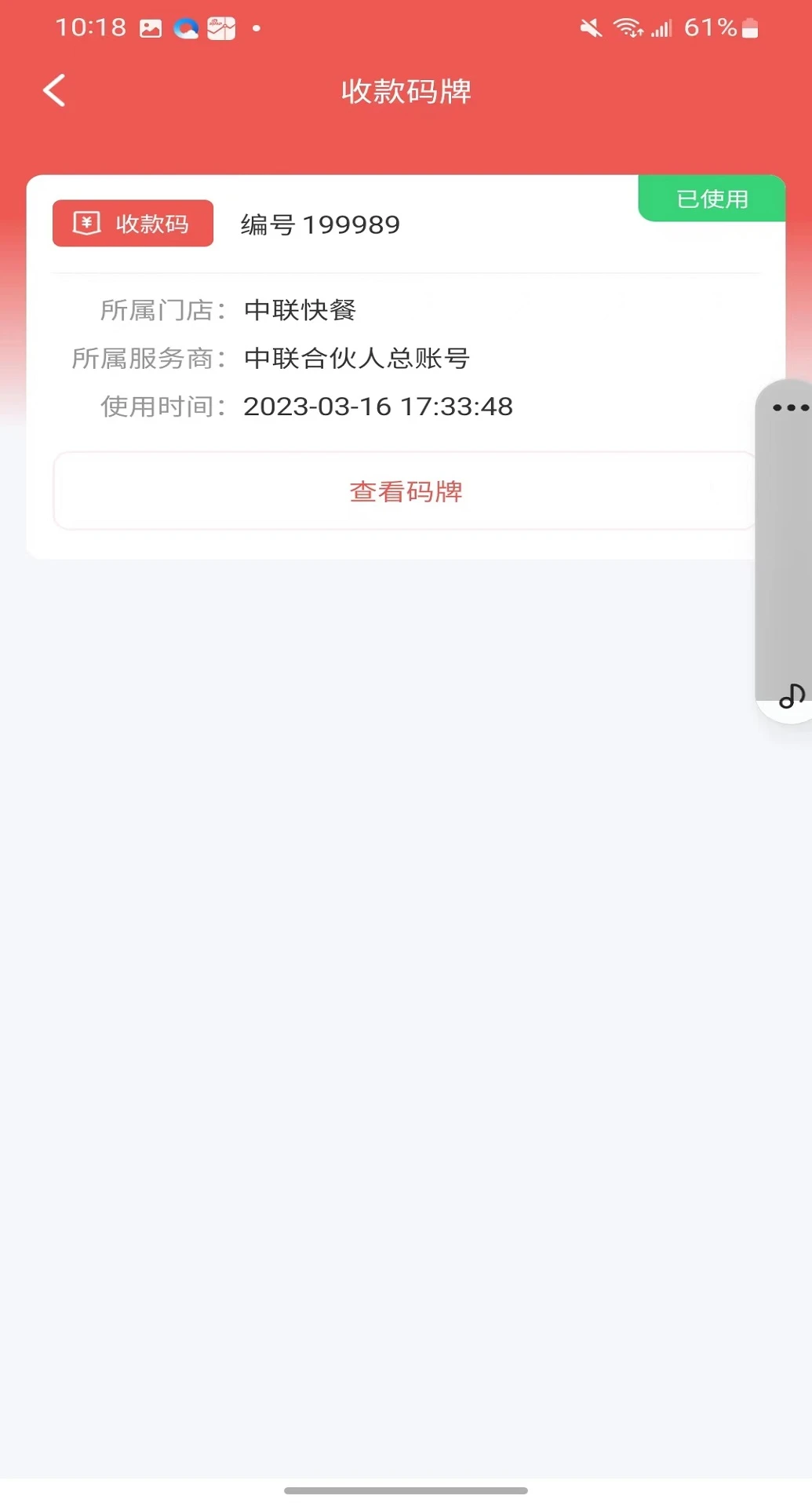Open the floating more options (...) menu
812x1503 pixels.
coord(791,407)
